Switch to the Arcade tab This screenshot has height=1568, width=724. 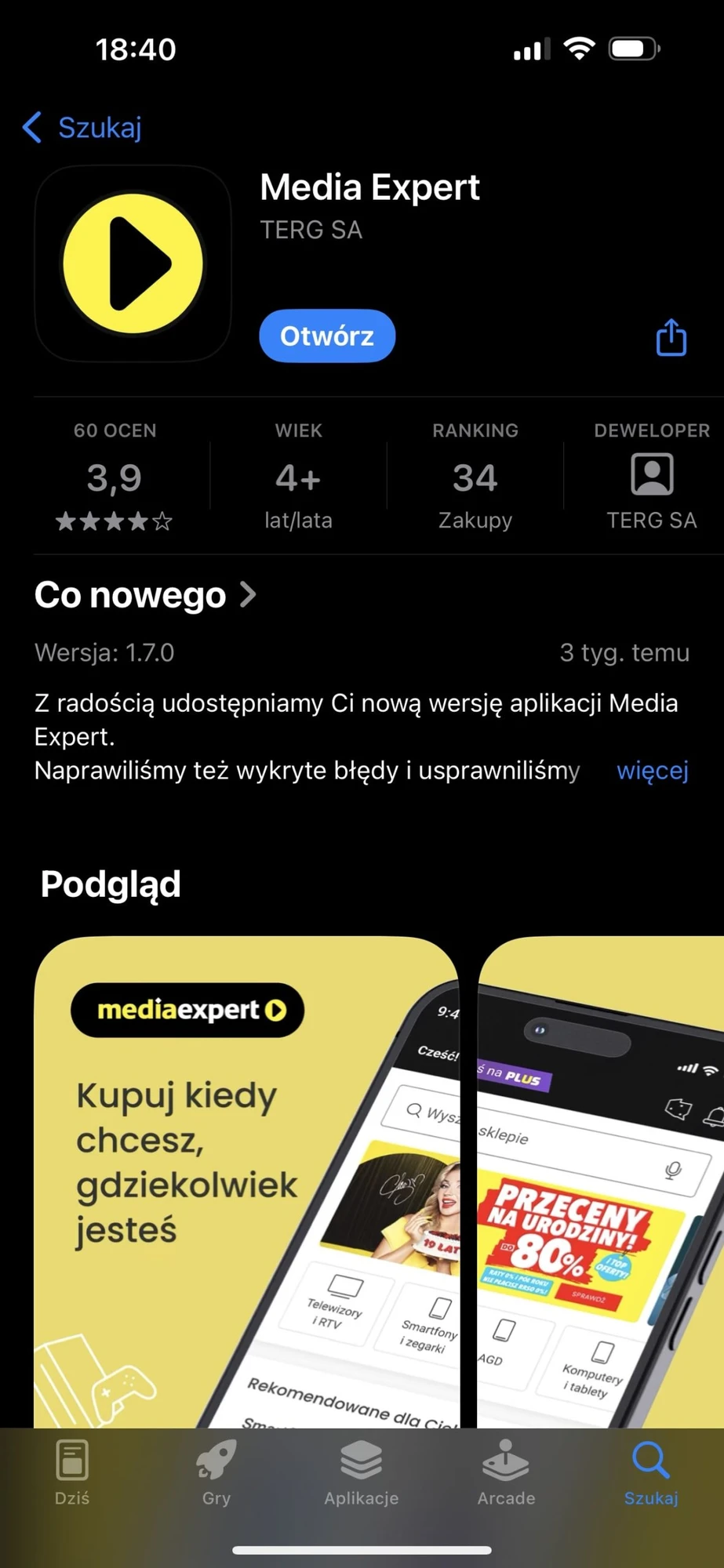tap(506, 1474)
